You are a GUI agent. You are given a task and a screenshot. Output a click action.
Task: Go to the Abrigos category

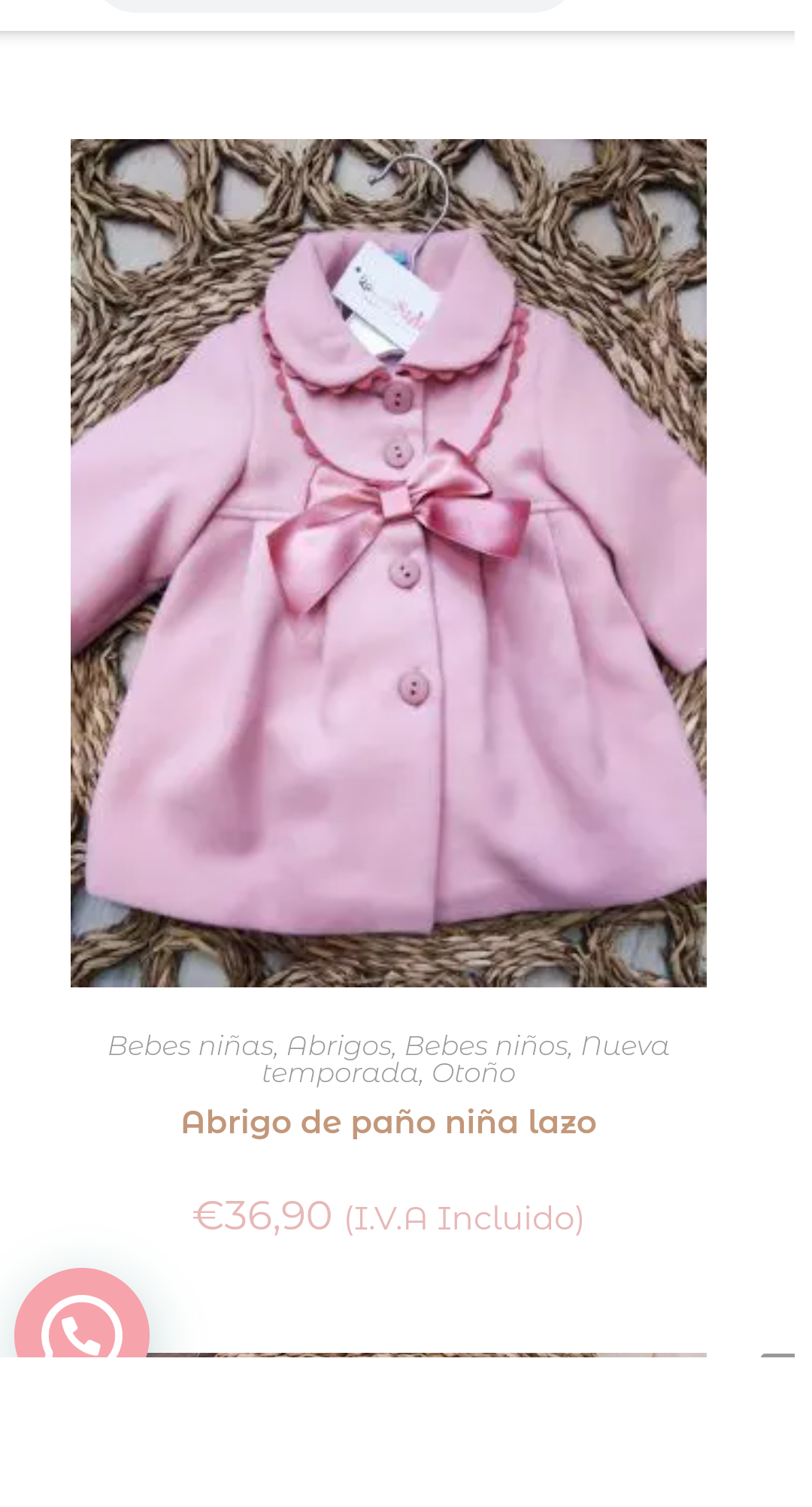tap(339, 1046)
